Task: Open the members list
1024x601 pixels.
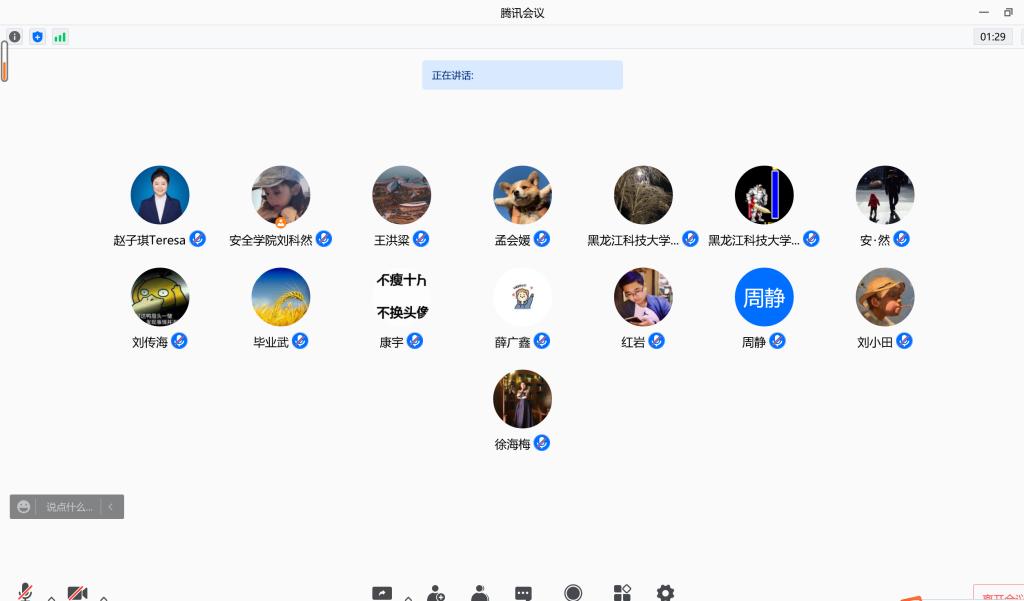Action: pos(480,592)
